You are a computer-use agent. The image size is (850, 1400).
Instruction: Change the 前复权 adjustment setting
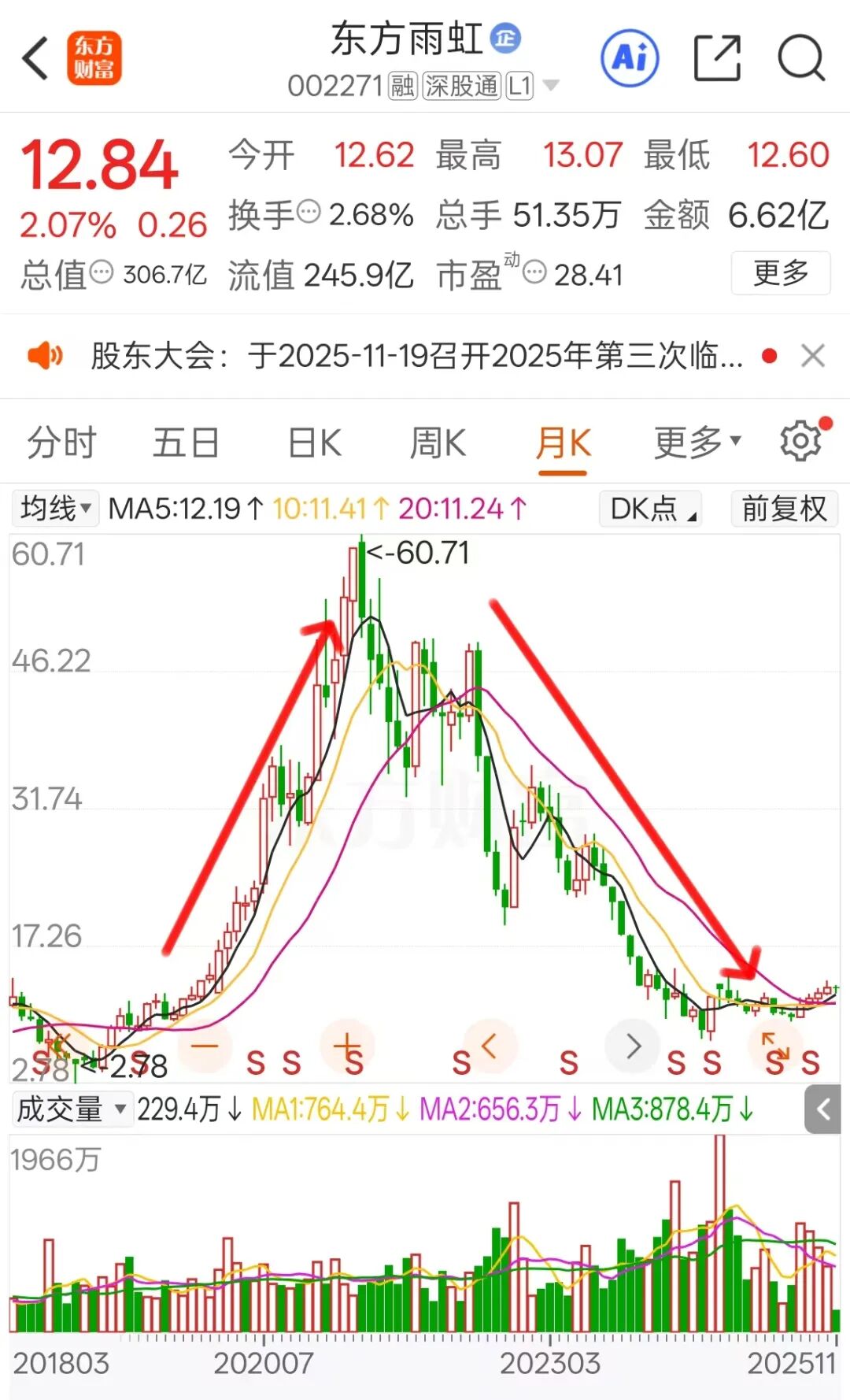point(784,509)
